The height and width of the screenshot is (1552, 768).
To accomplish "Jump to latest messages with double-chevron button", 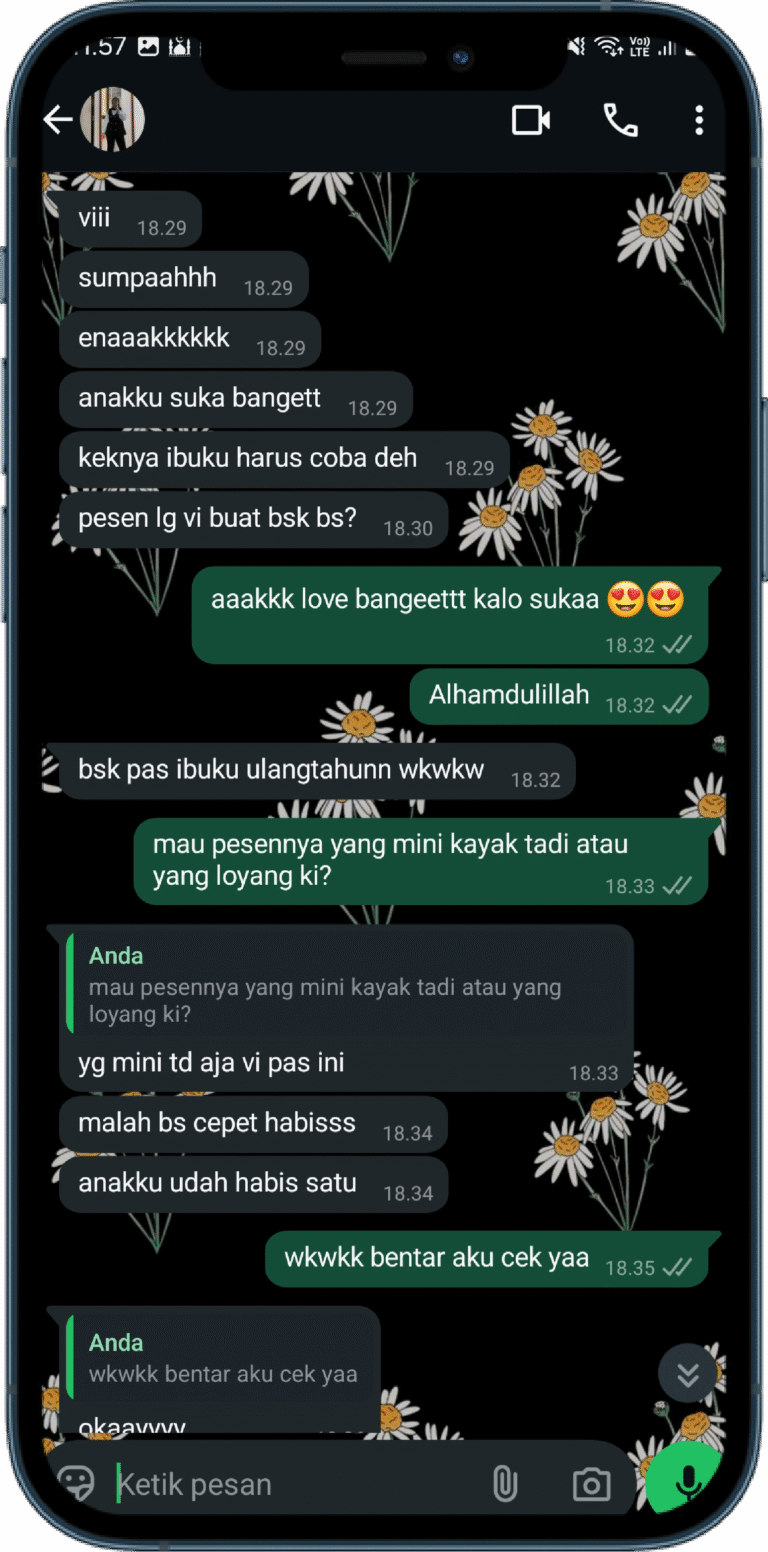I will [688, 1373].
